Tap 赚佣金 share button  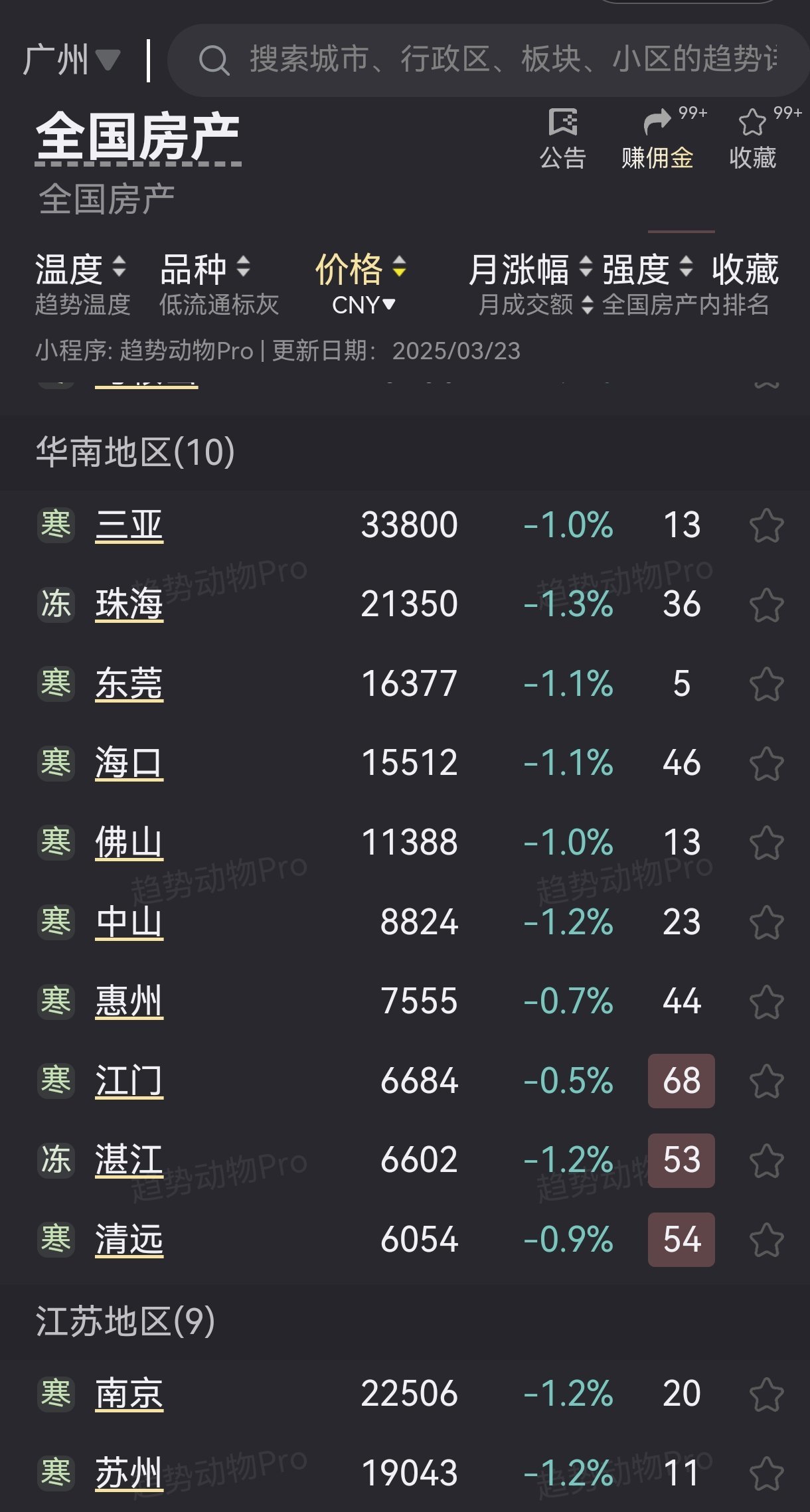pyautogui.click(x=657, y=139)
